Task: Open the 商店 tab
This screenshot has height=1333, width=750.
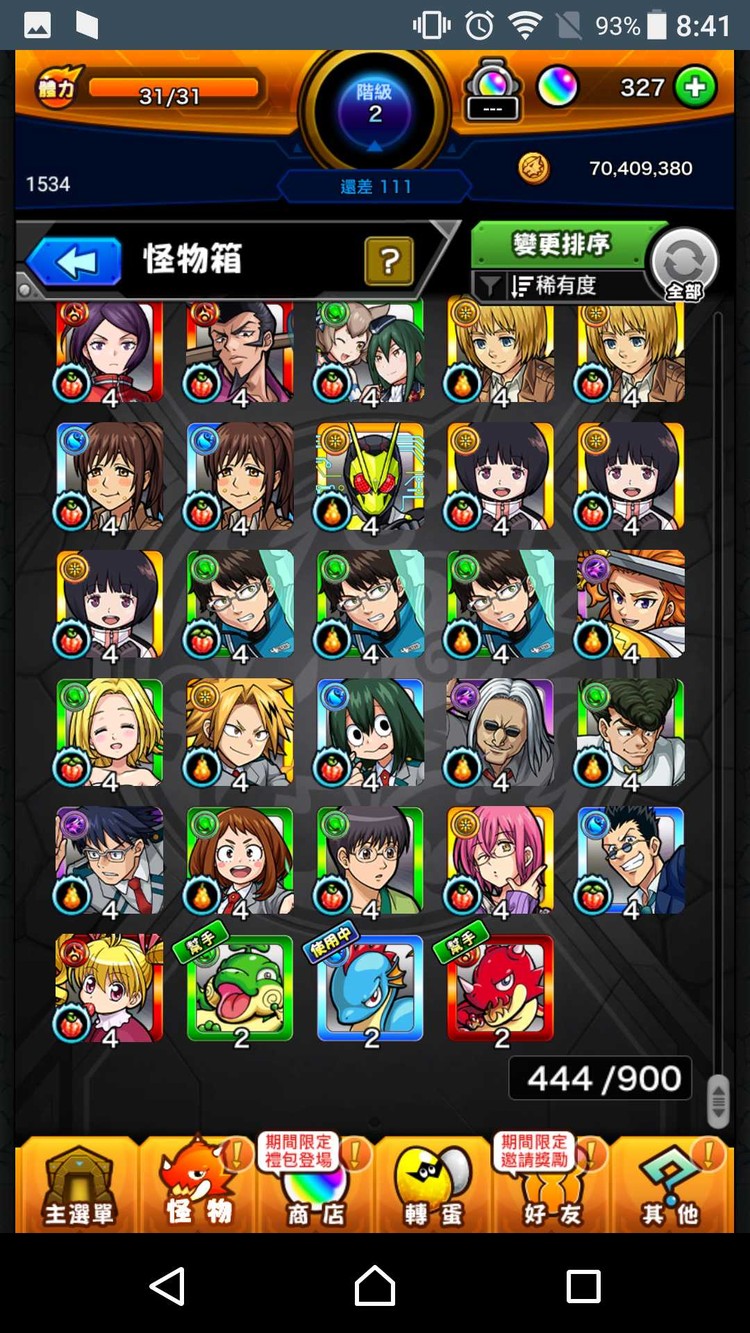Action: [x=315, y=1188]
